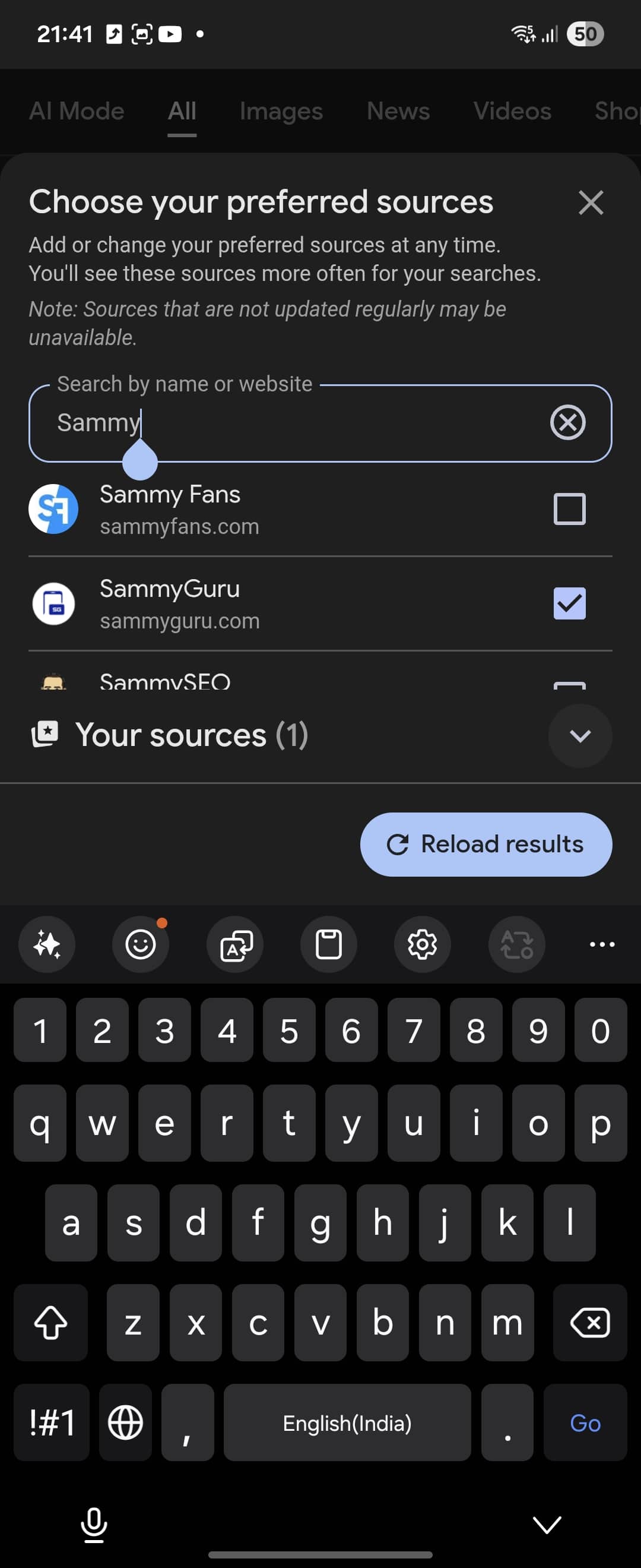Open the keyboard emoji picker
Viewport: 641px width, 1568px height.
(141, 944)
